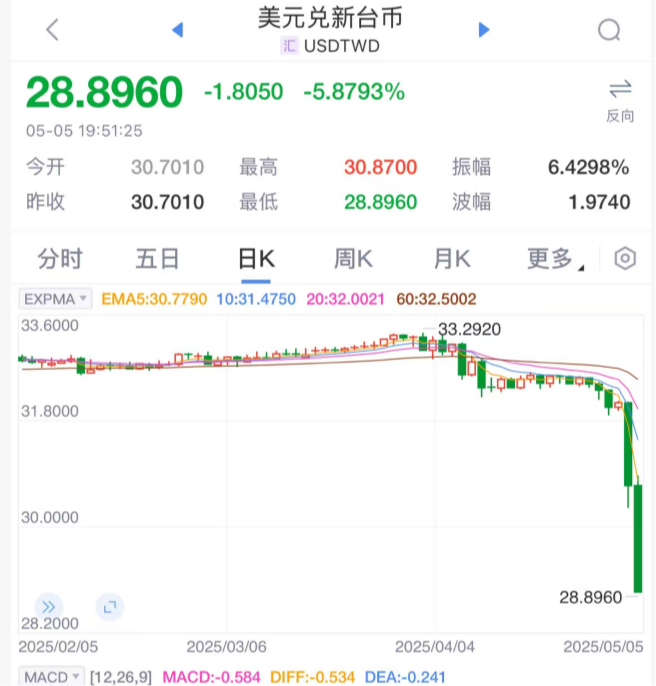Open chart settings hexagon icon
Screen dimensions: 656x686
625,259
